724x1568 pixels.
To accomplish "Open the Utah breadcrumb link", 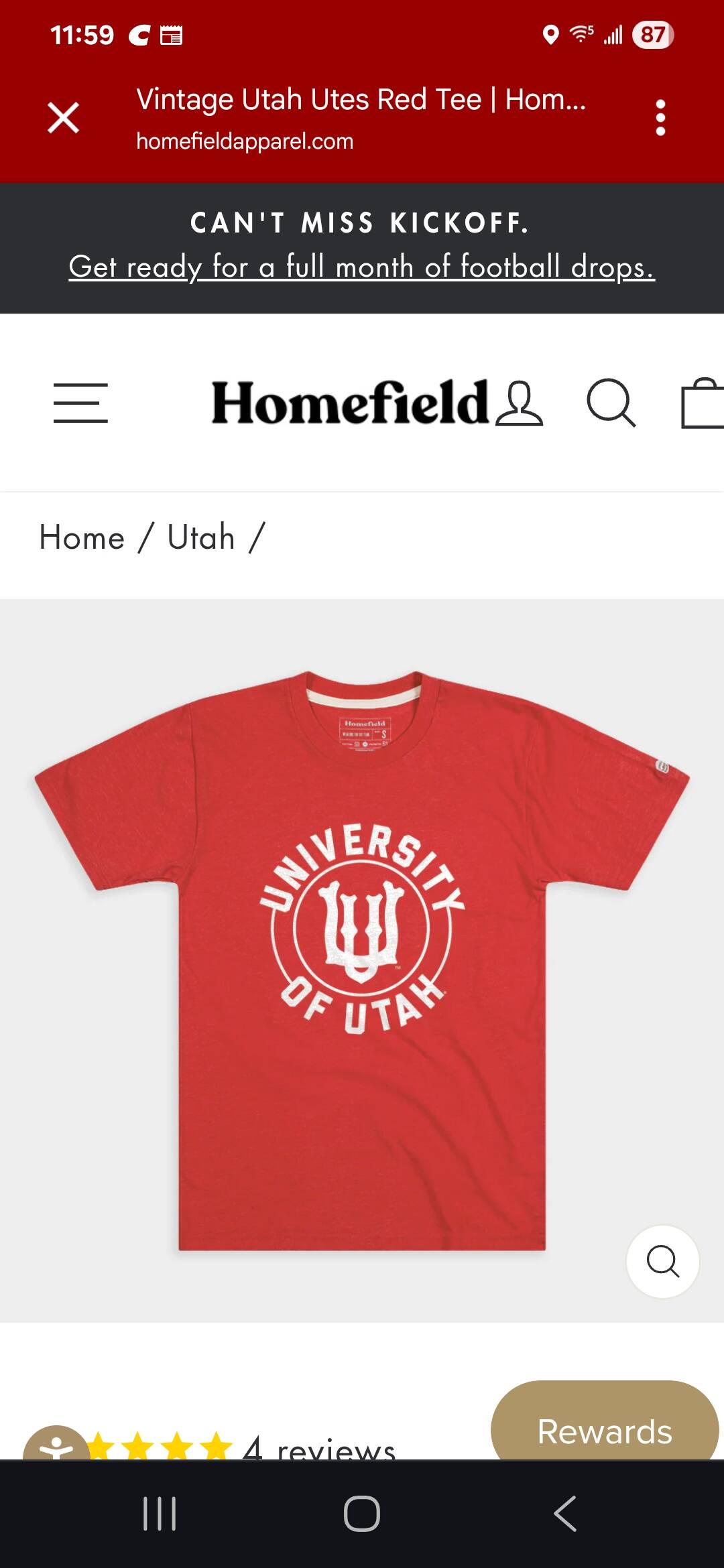I will (x=201, y=537).
